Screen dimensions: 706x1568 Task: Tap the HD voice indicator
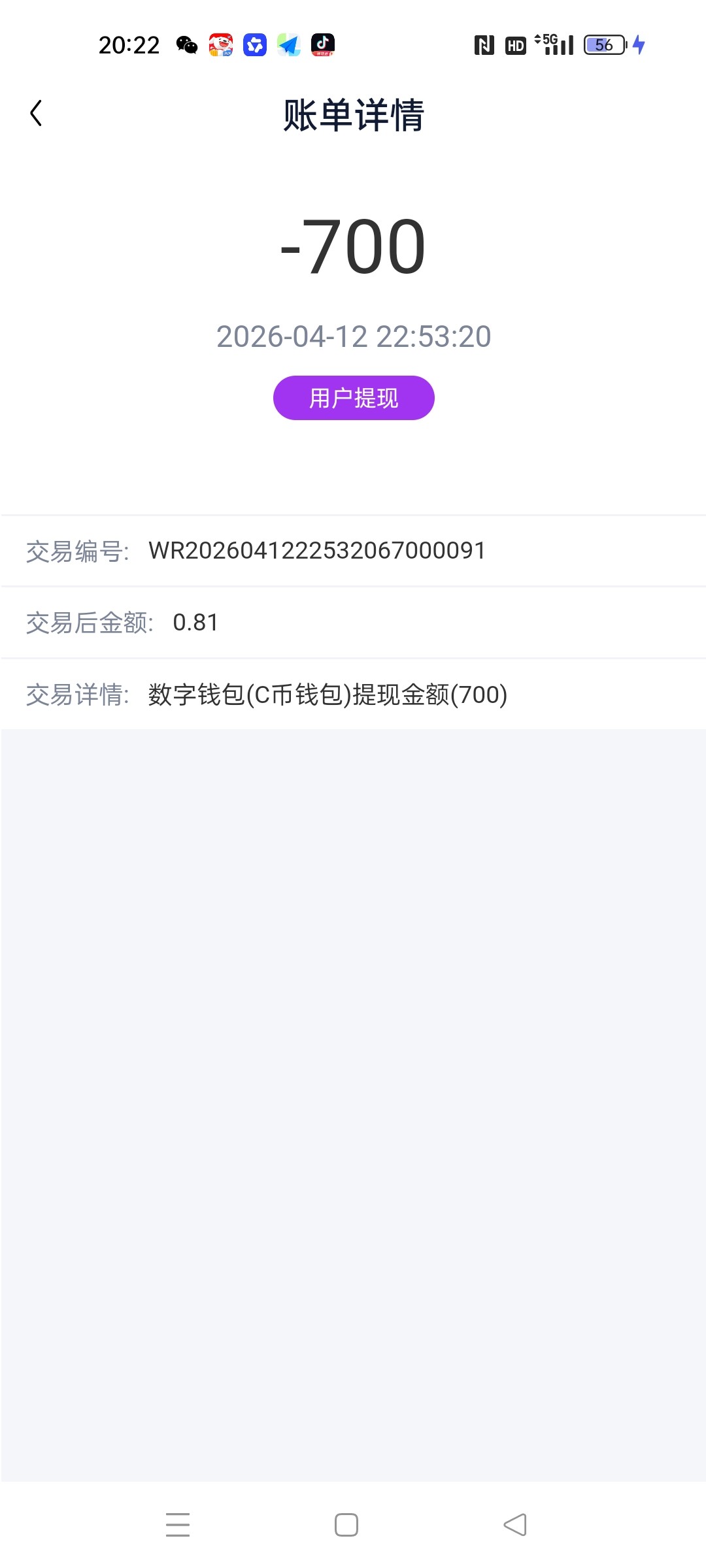(516, 44)
